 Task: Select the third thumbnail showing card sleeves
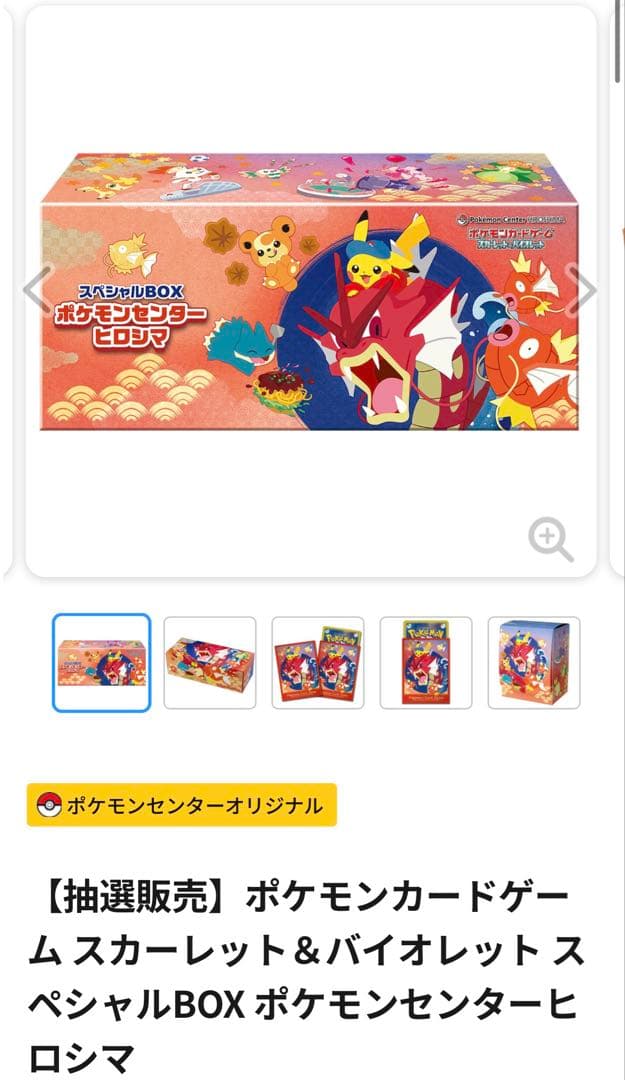click(318, 663)
